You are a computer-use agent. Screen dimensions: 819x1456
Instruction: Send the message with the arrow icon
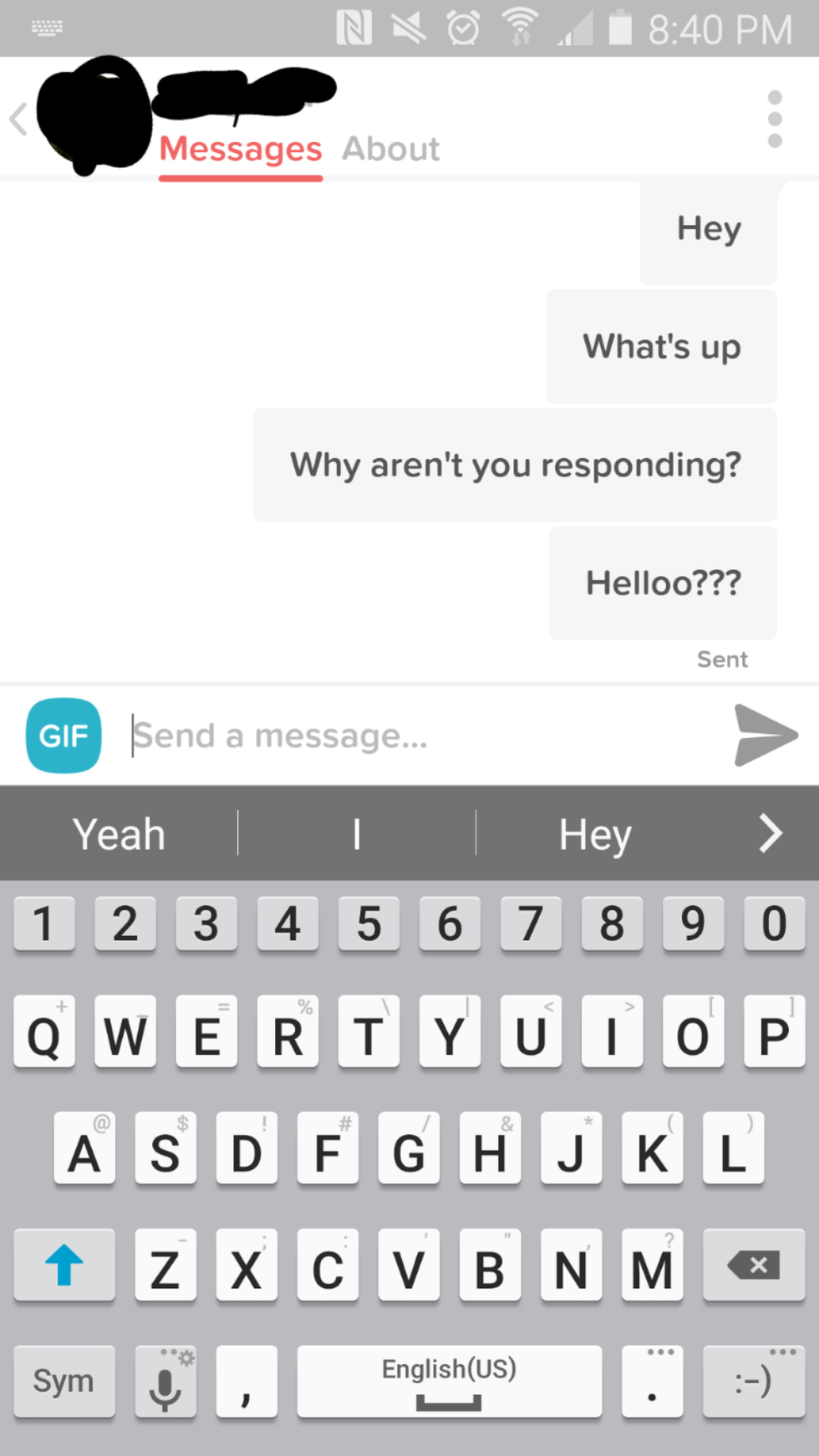765,736
